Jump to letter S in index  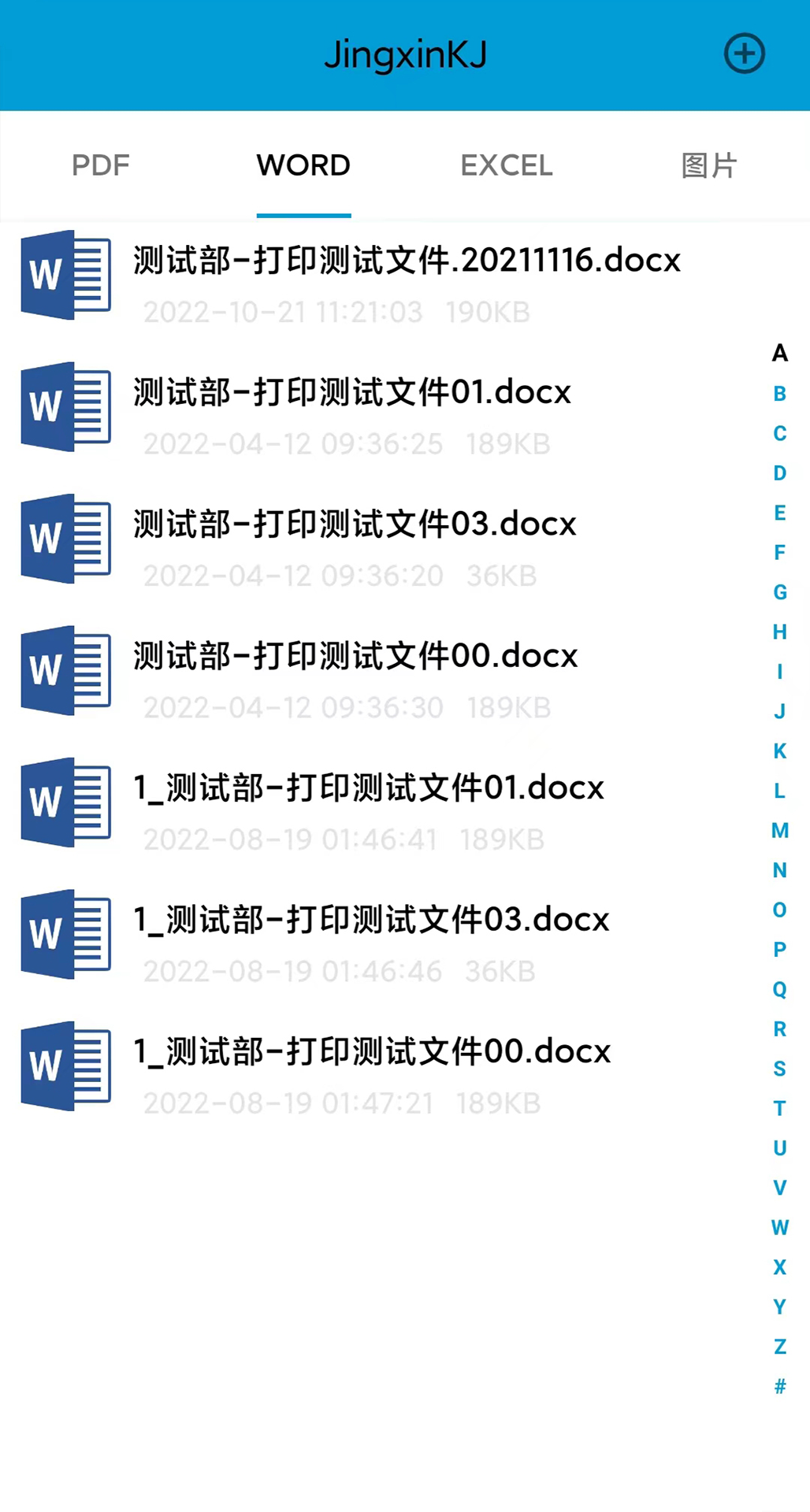[779, 1069]
